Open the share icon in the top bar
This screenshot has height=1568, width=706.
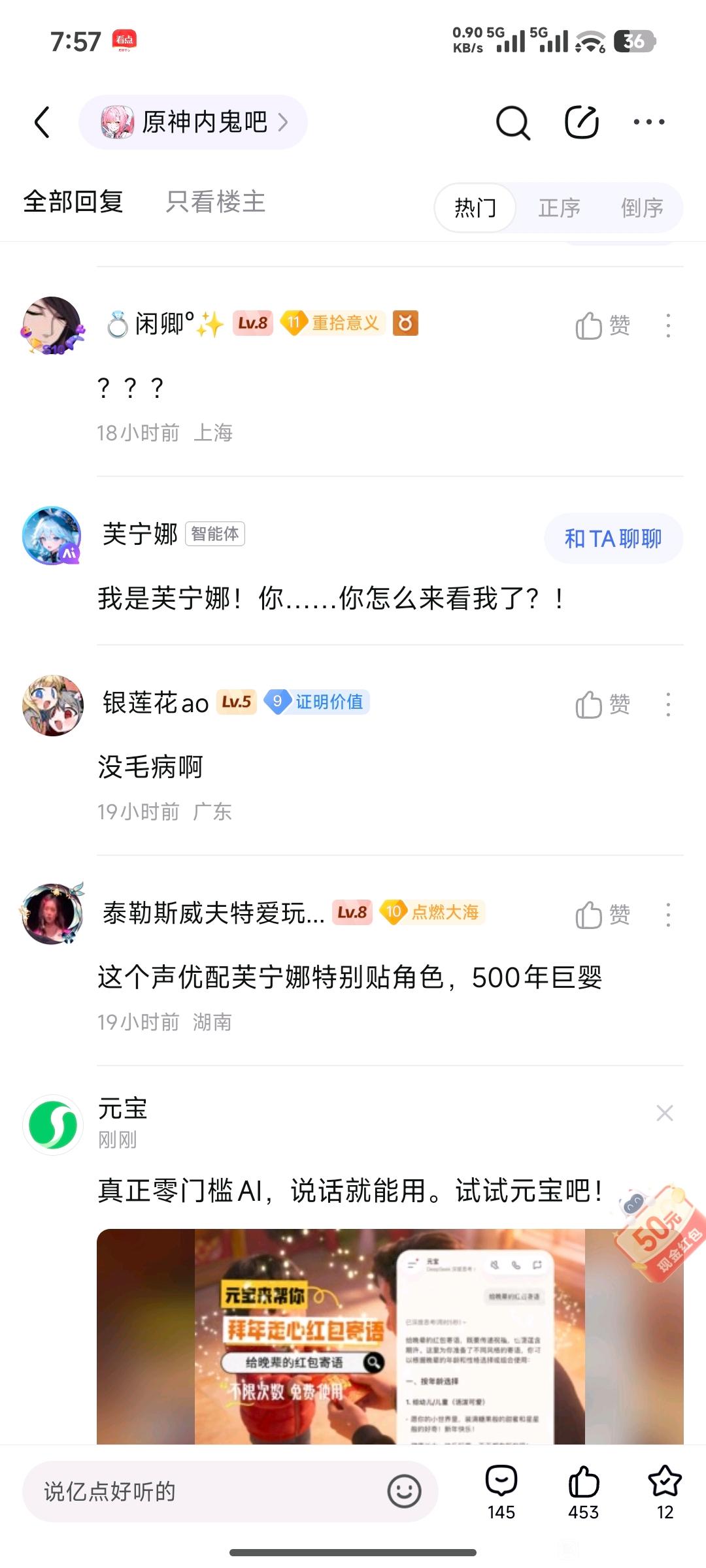tap(581, 122)
